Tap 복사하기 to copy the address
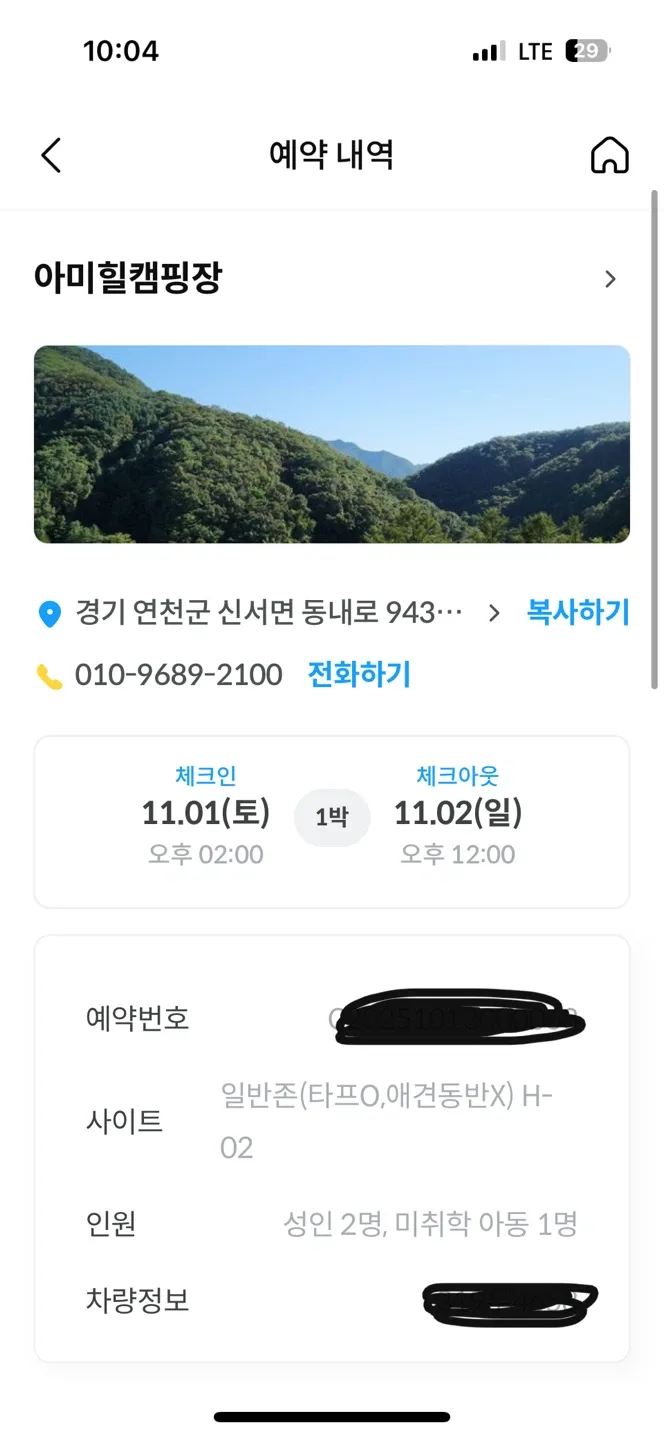 (578, 612)
